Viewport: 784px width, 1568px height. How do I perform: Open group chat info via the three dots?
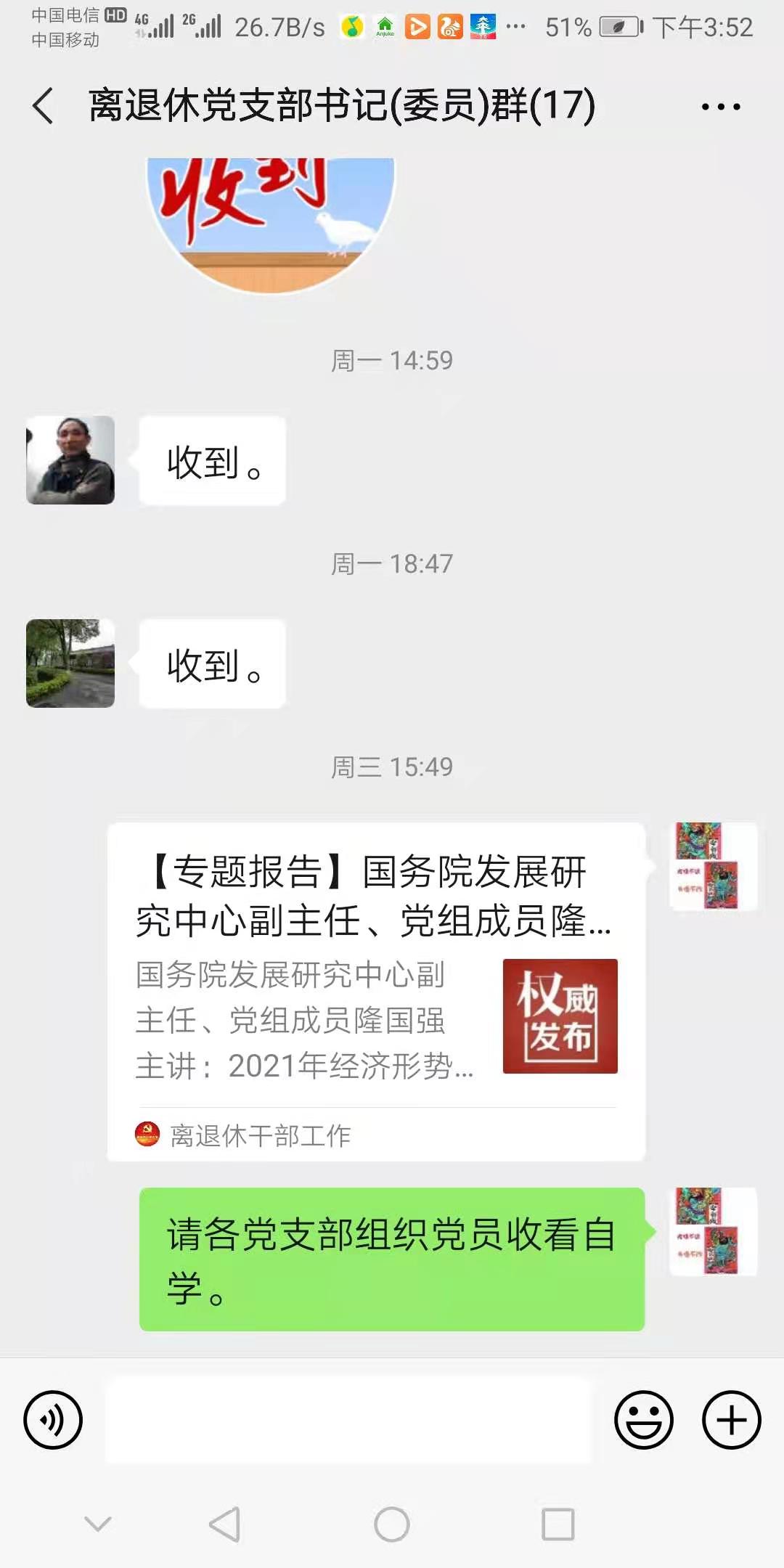[720, 107]
